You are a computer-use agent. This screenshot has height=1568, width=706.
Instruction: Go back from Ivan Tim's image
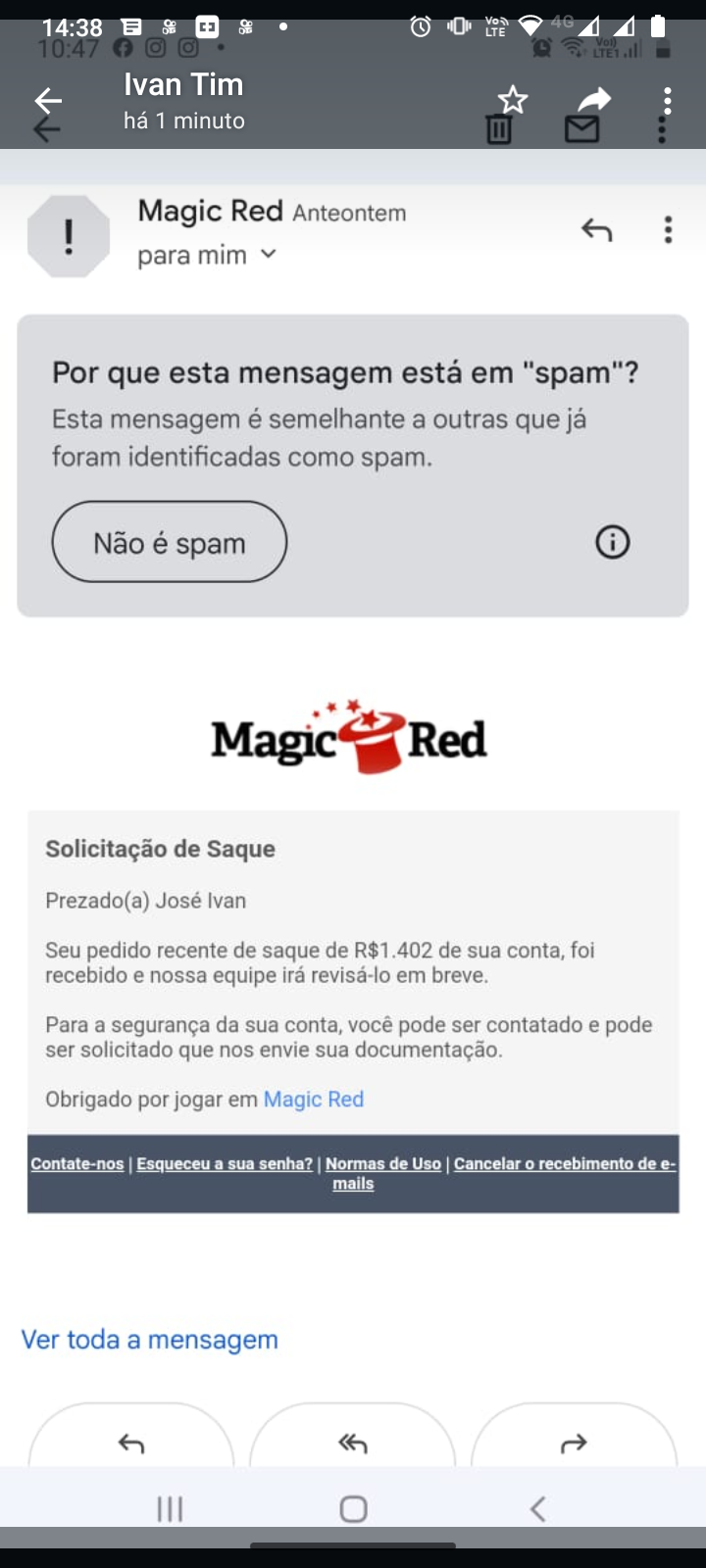click(x=48, y=100)
